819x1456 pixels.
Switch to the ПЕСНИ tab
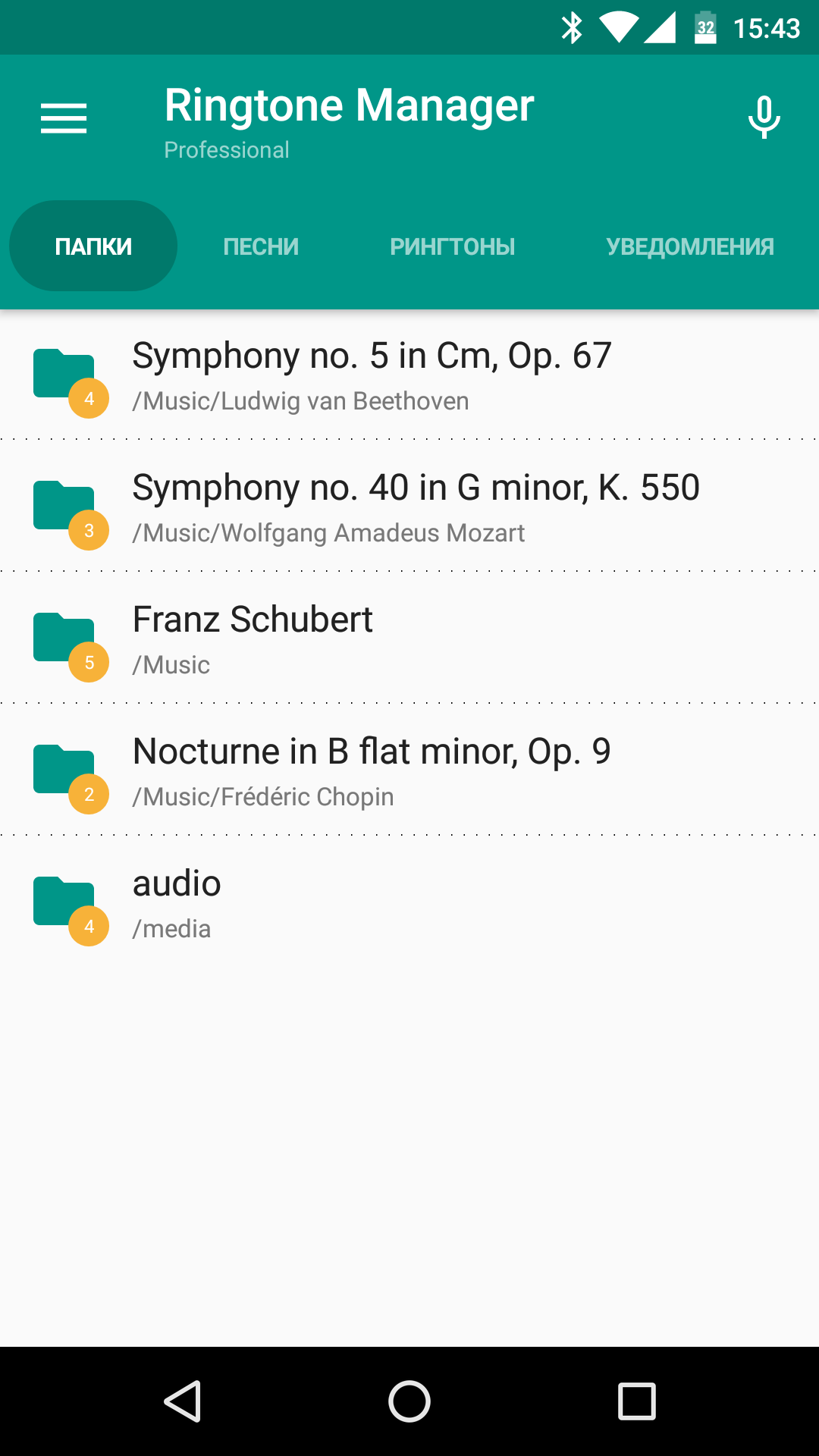(261, 246)
